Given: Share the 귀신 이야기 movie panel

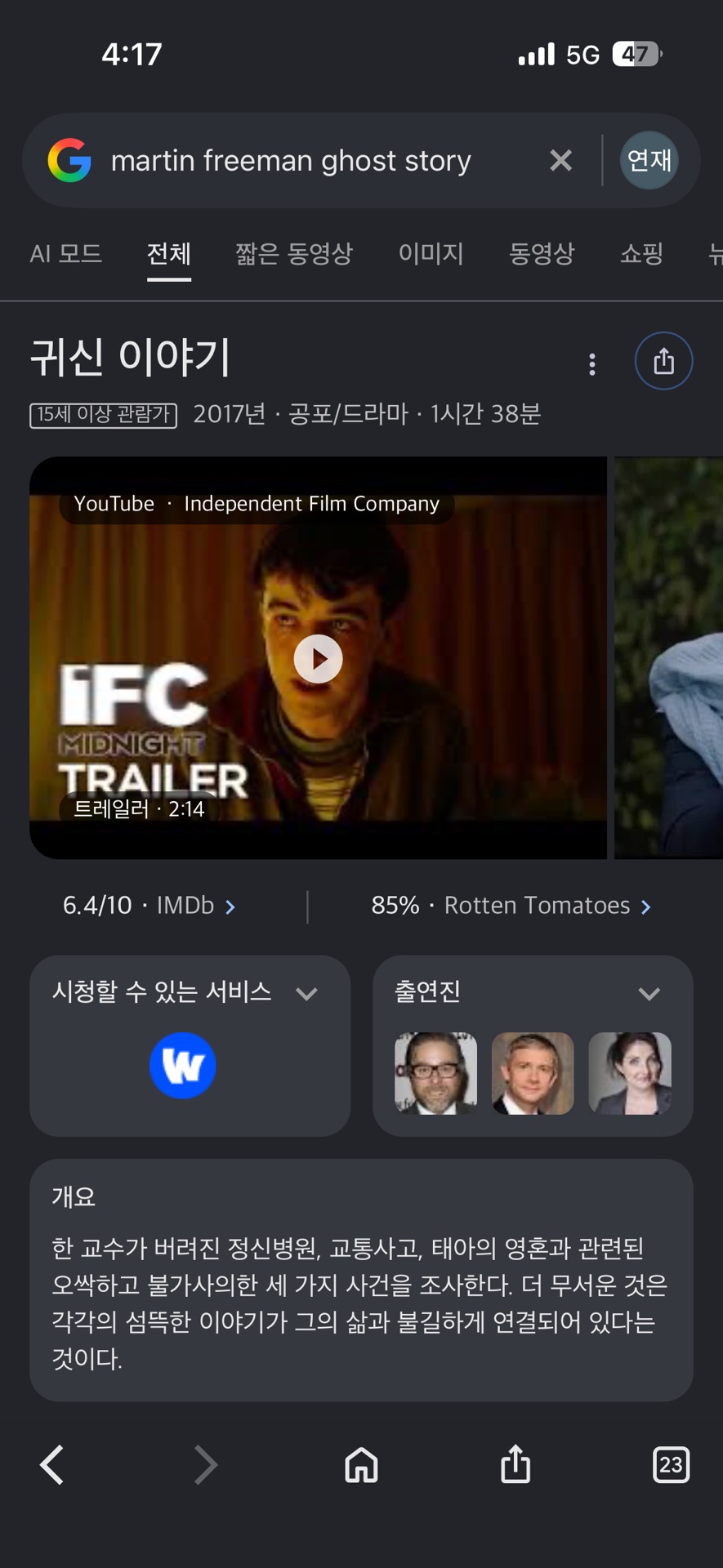Looking at the screenshot, I should [x=663, y=361].
